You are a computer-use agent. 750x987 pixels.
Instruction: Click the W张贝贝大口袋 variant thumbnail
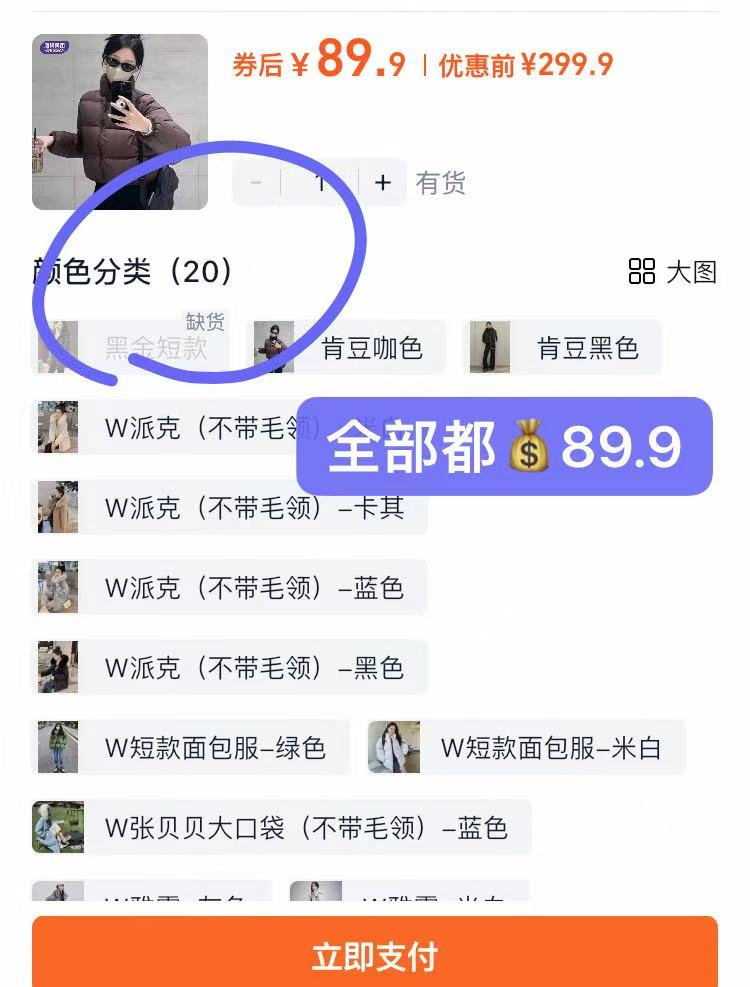[x=60, y=828]
